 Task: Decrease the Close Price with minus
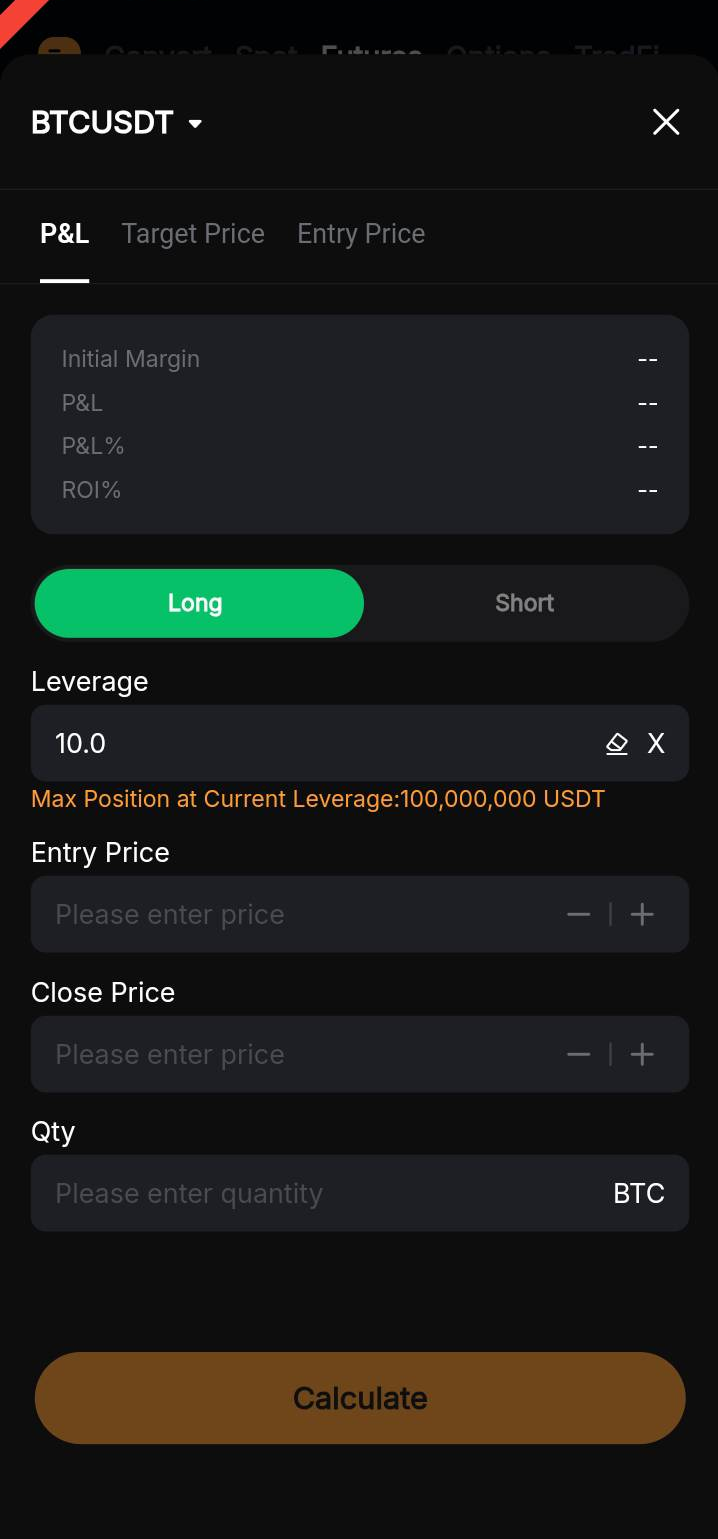click(578, 1054)
